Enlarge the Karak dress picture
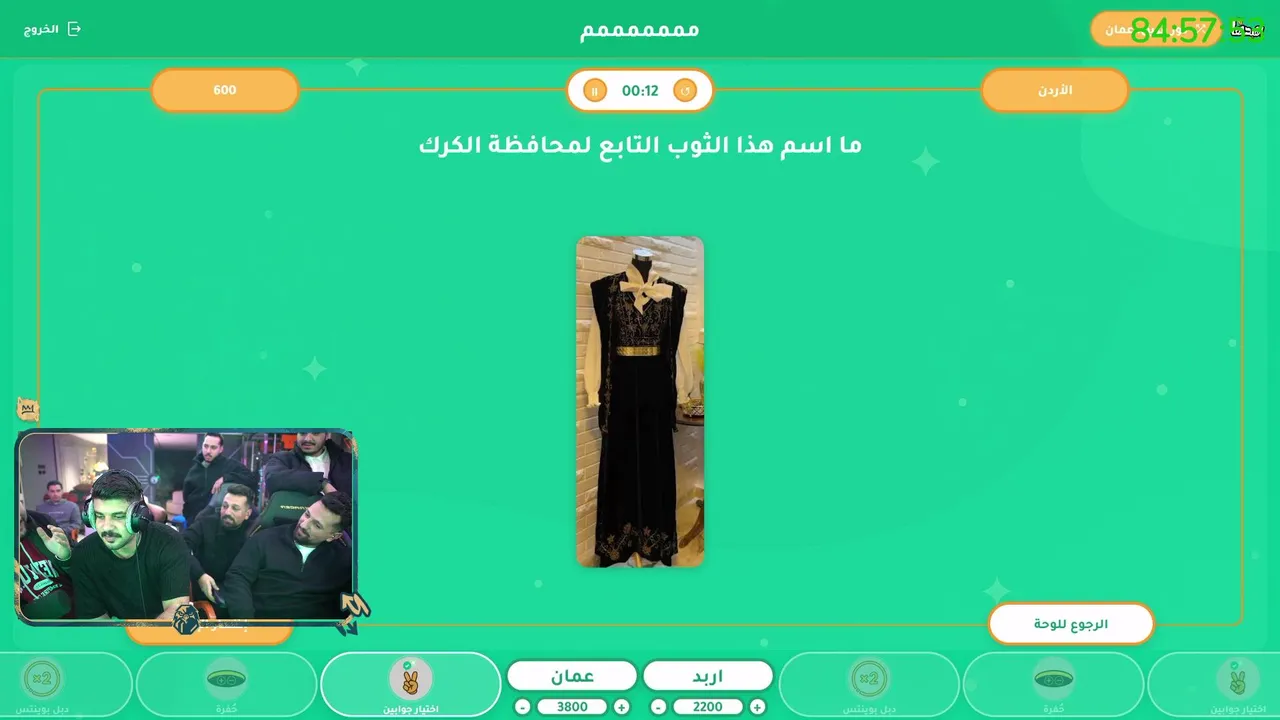 click(x=640, y=401)
